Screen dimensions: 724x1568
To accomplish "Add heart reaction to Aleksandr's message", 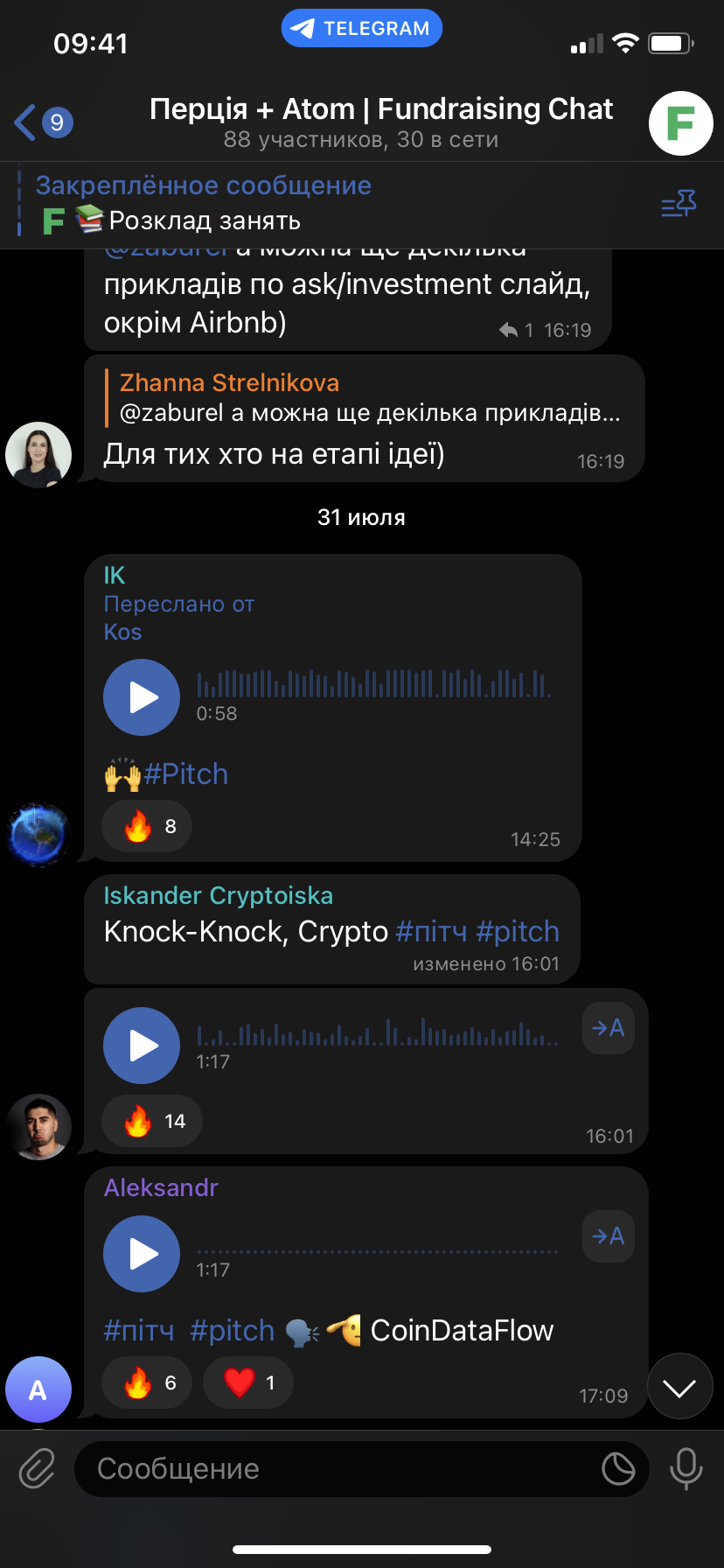I will (x=248, y=1382).
